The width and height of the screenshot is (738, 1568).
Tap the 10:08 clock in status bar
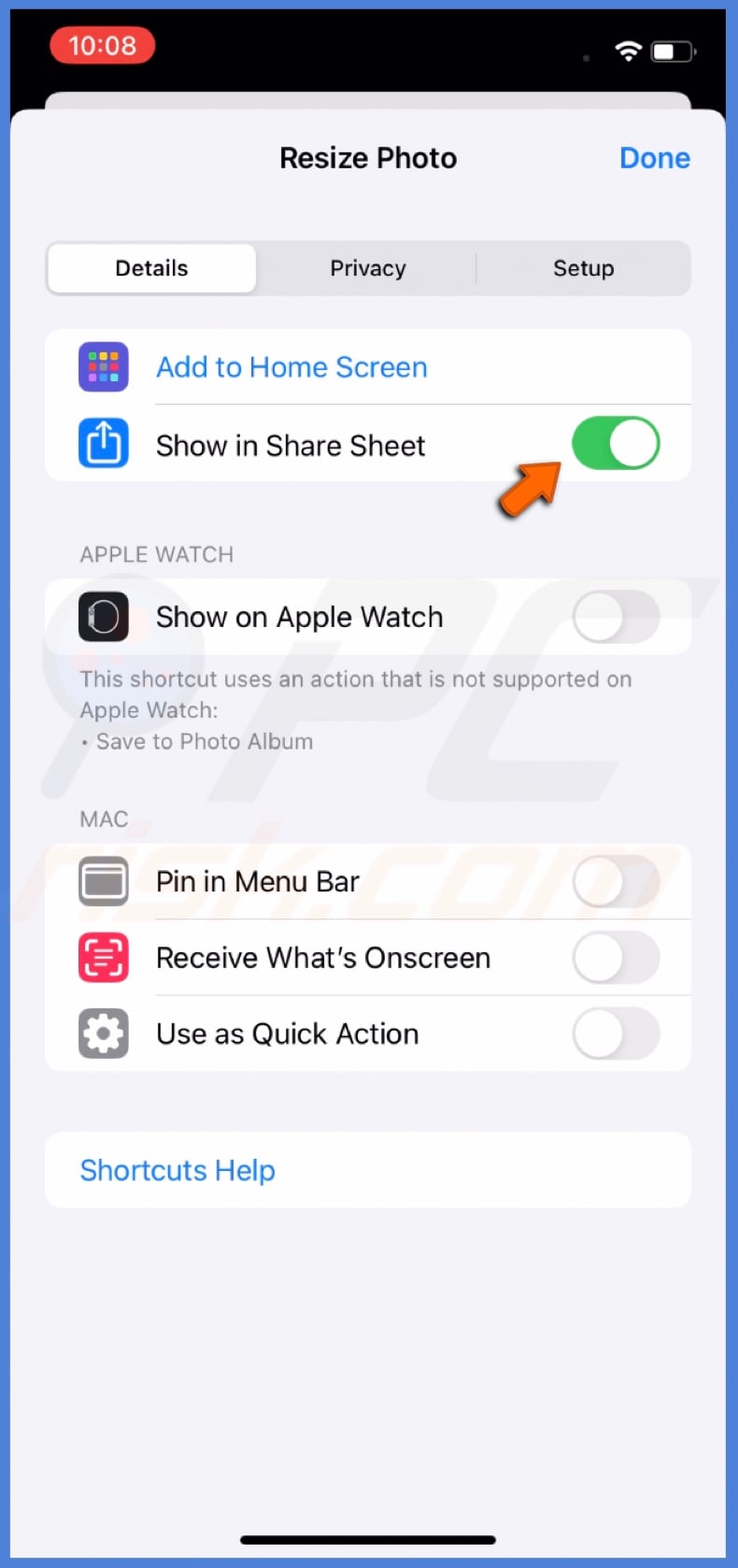click(x=102, y=46)
